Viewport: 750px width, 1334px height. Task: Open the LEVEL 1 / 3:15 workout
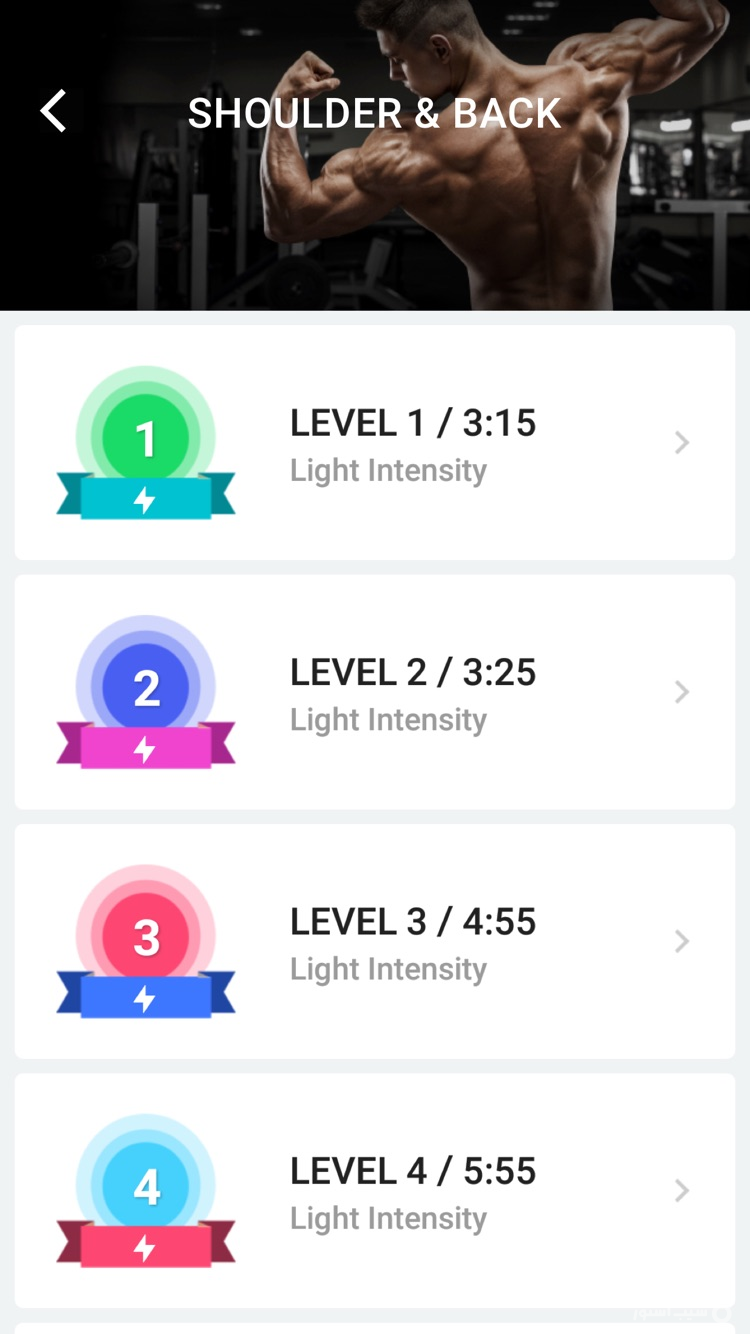tap(413, 423)
